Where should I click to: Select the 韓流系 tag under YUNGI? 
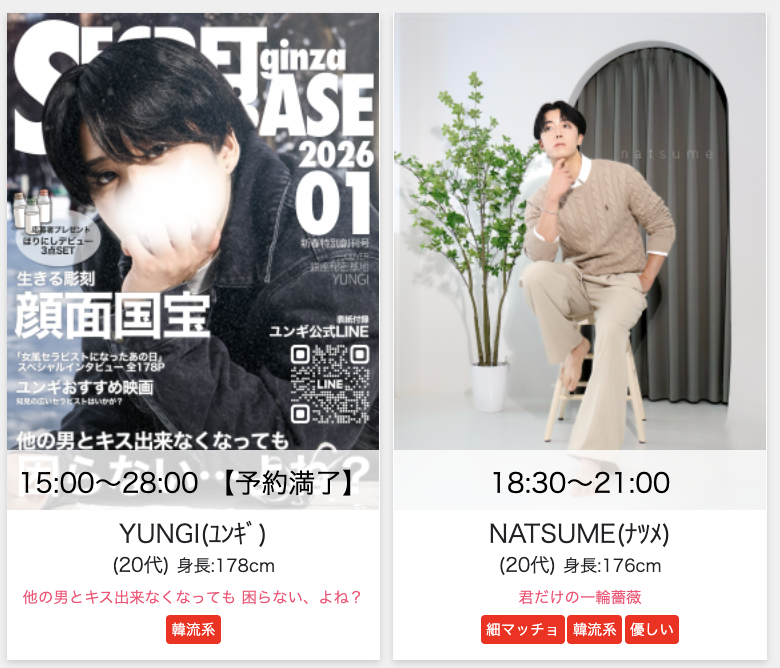click(193, 630)
